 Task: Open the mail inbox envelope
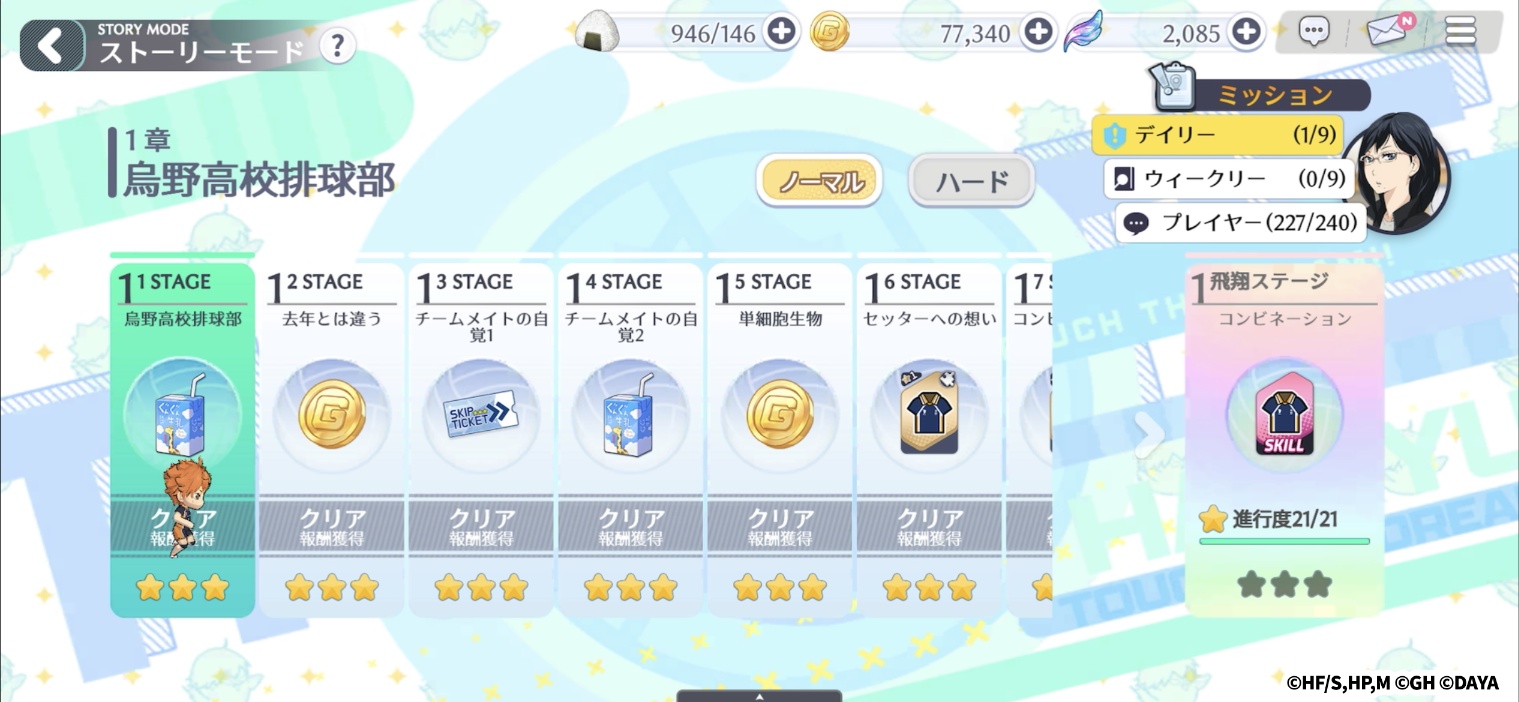click(x=1386, y=32)
